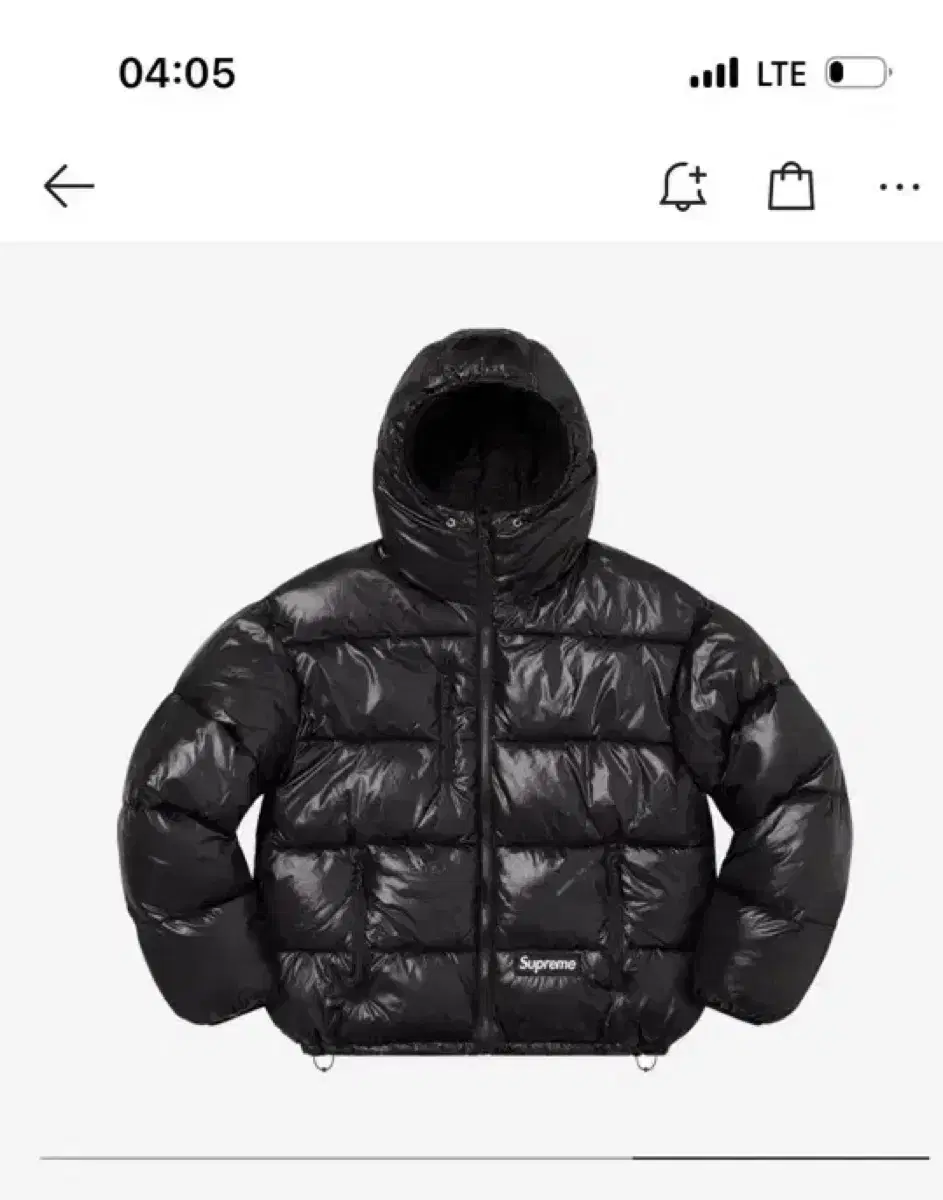Screen dimensions: 943x1200
Task: Open the bag to view saved items
Action: coord(789,185)
